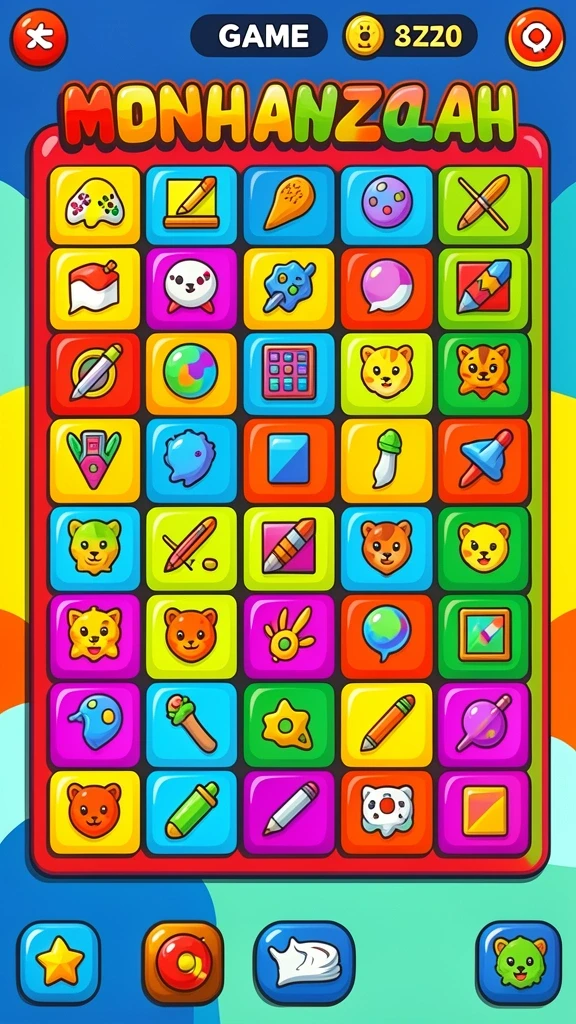Select the paint palette tile
The height and width of the screenshot is (1024, 576).
(95, 205)
